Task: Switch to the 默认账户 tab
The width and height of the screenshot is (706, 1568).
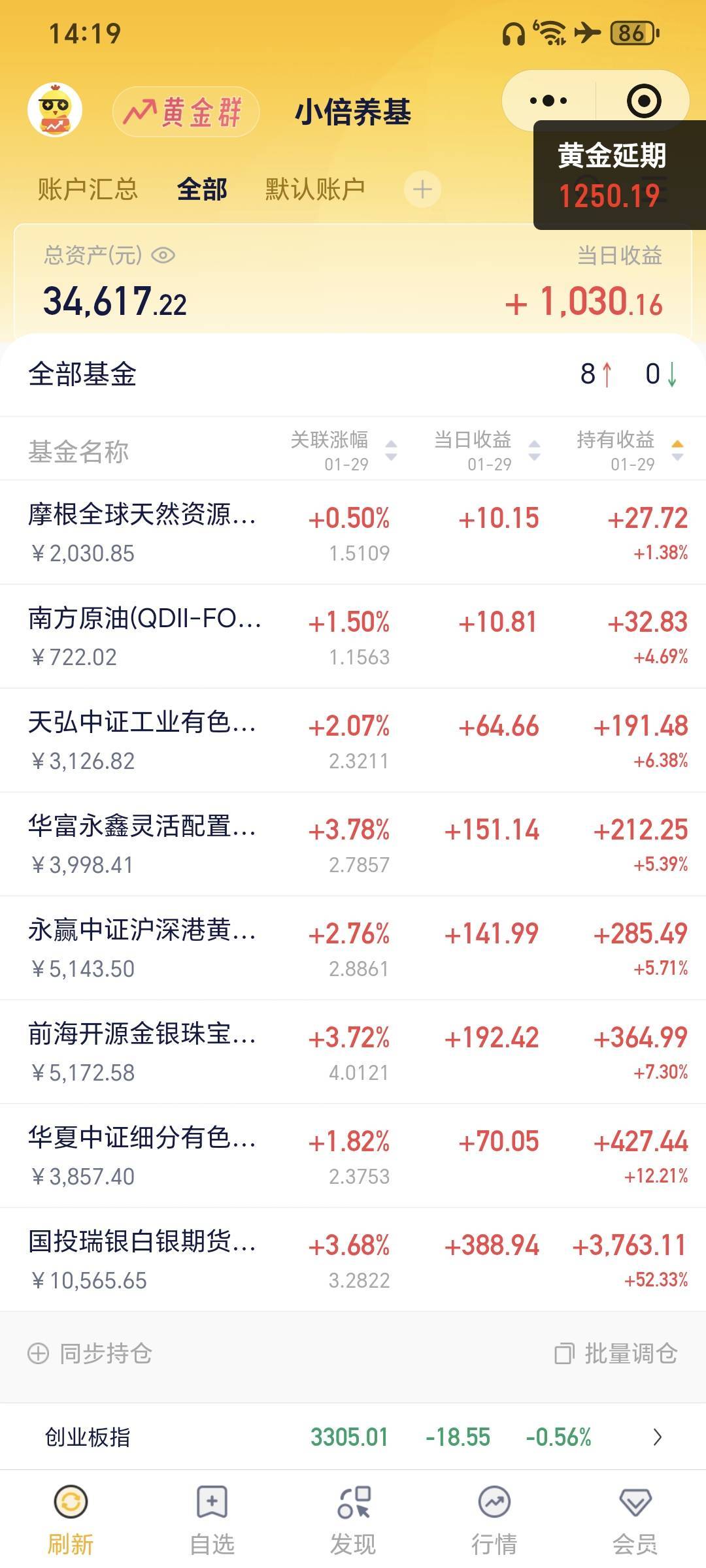Action: point(314,189)
